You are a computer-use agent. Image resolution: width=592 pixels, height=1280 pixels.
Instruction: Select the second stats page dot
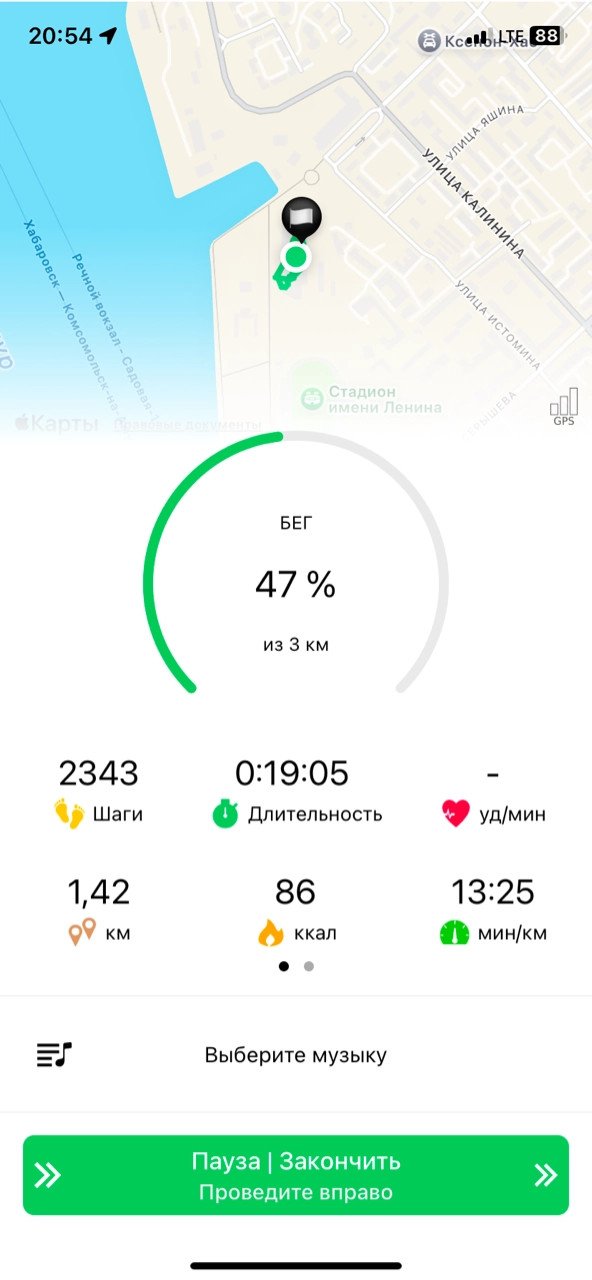click(x=309, y=966)
